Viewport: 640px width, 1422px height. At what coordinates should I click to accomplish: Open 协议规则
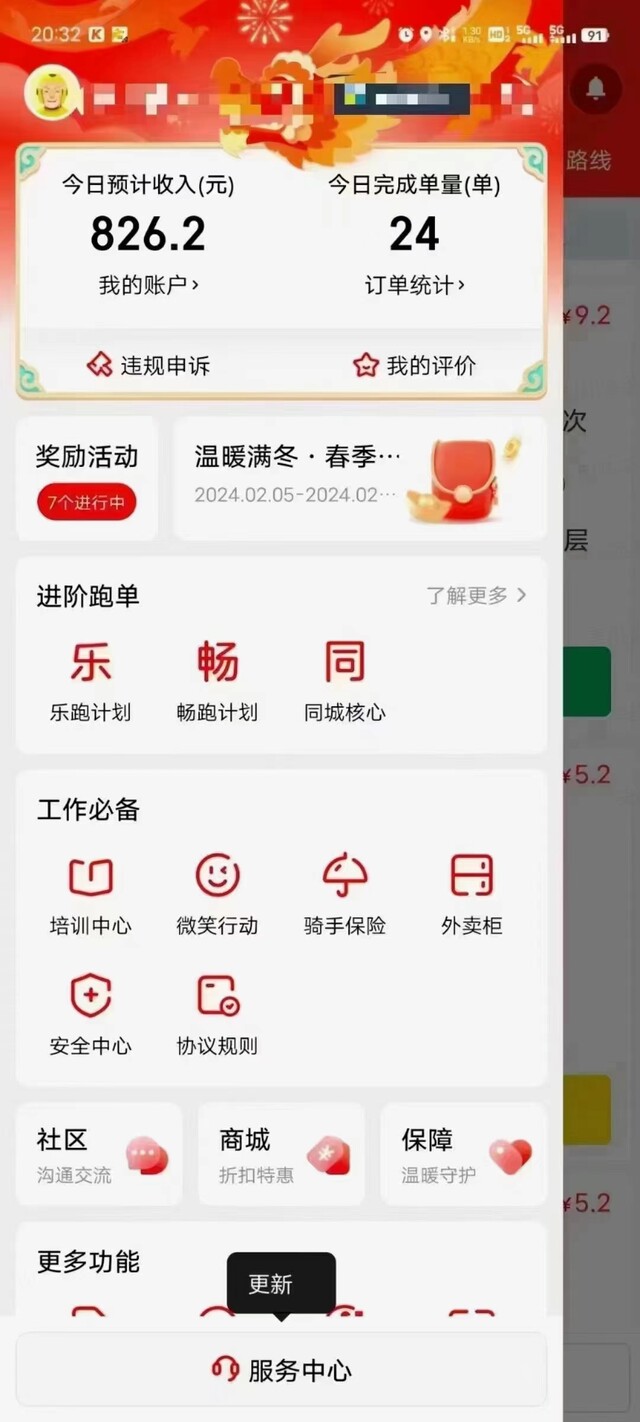[x=217, y=1015]
